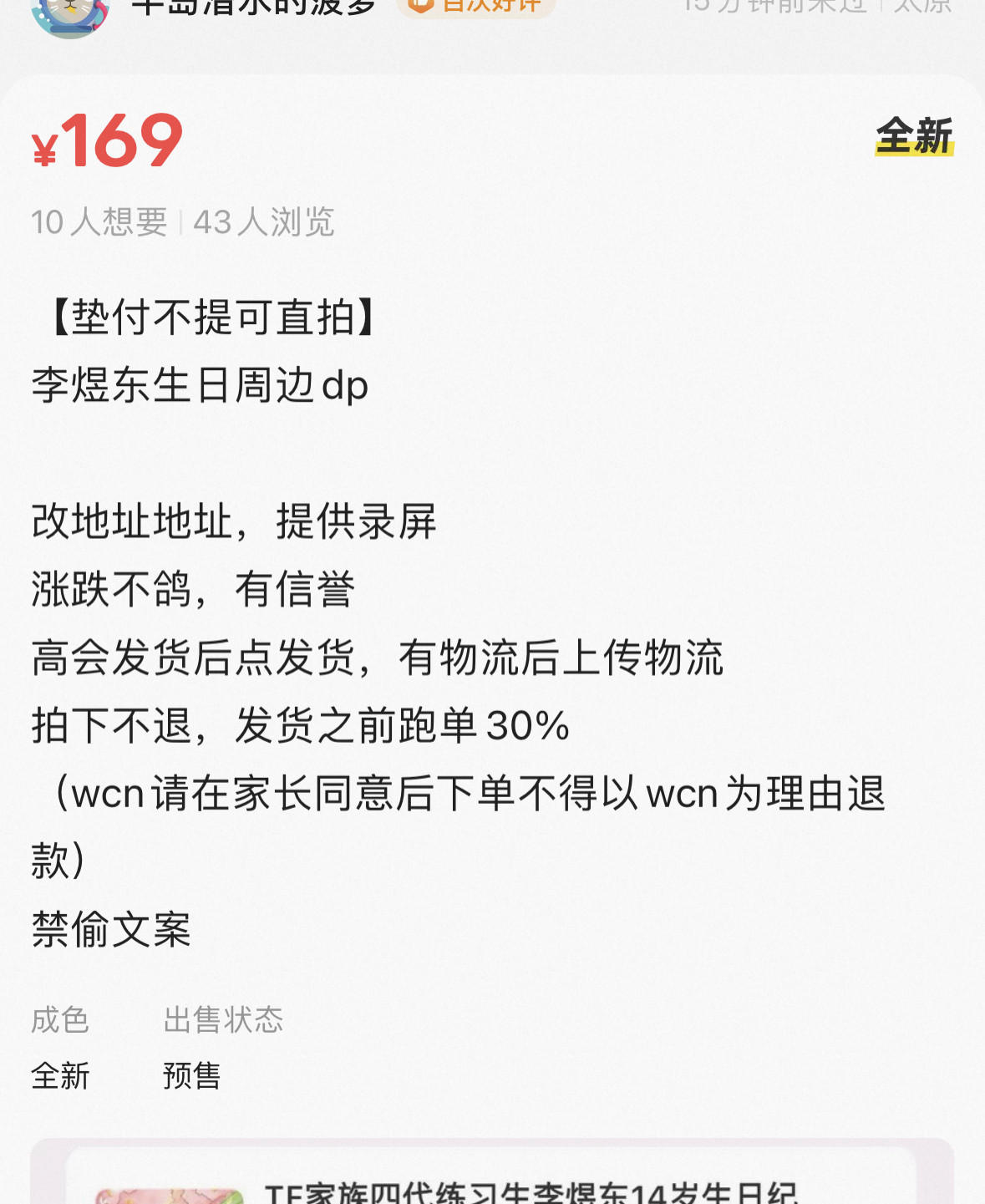Open the TF家族四代练习生 linked item card

491,1176
